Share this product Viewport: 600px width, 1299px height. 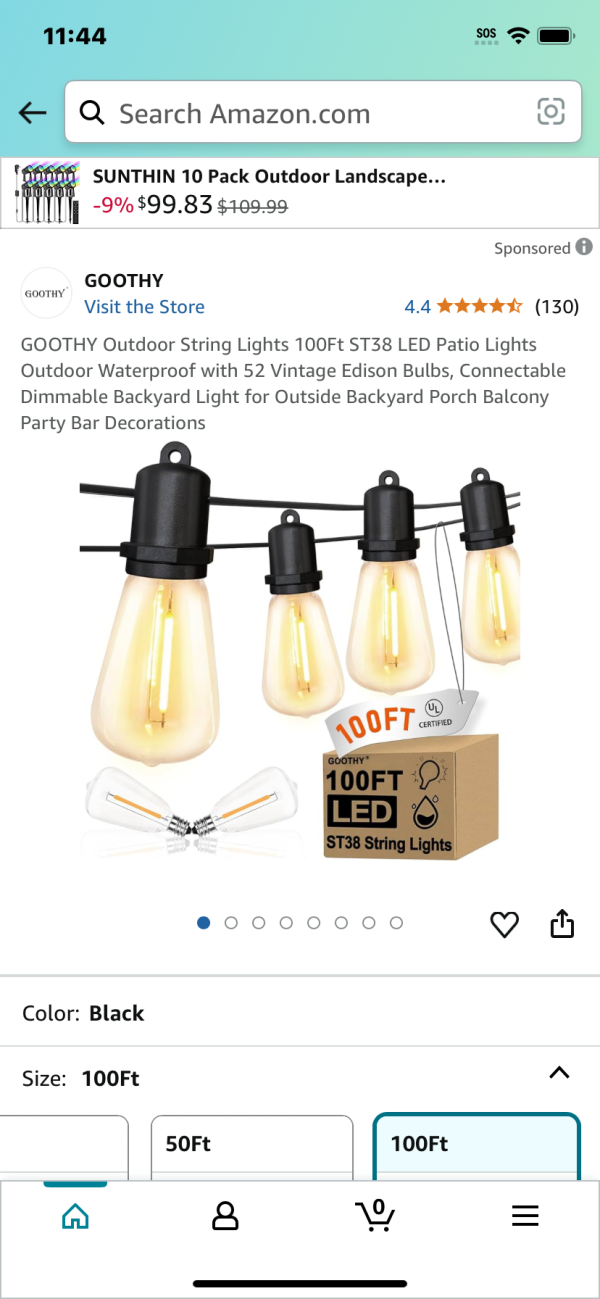[562, 924]
